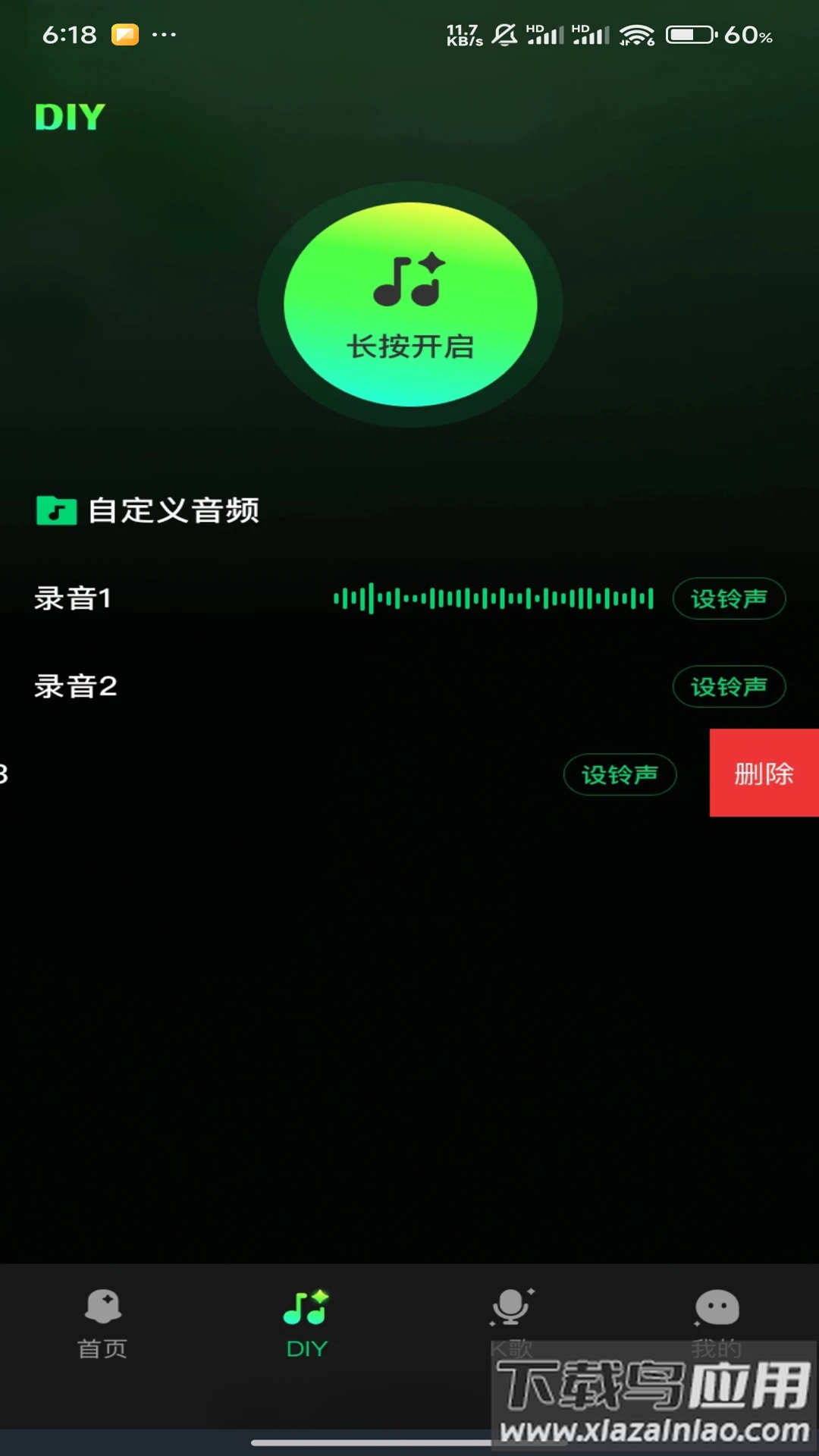This screenshot has width=819, height=1456.
Task: Switch to the 首页 tab
Action: pos(102,1323)
